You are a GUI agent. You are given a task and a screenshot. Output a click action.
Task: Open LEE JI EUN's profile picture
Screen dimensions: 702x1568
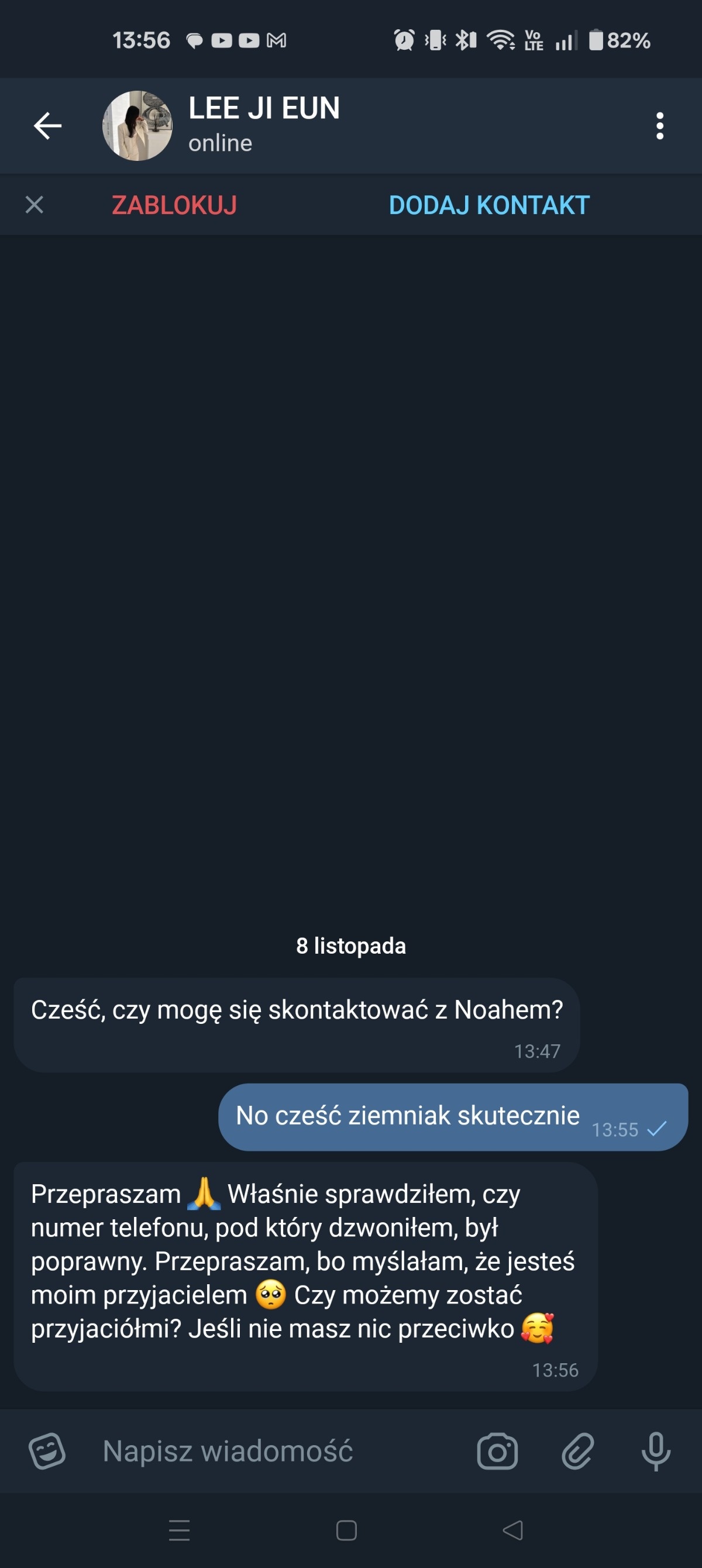137,126
